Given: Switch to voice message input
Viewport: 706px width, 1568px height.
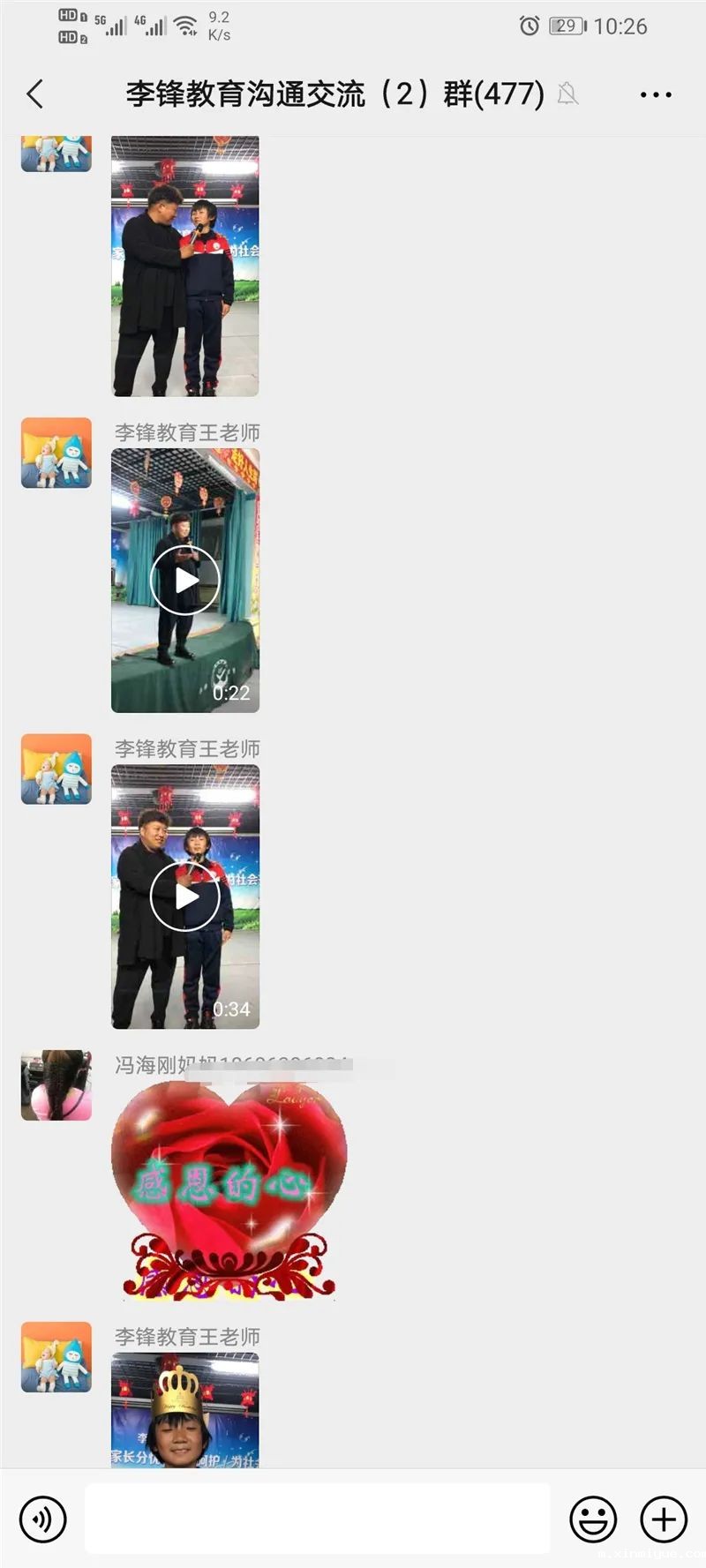Looking at the screenshot, I should click(42, 1519).
